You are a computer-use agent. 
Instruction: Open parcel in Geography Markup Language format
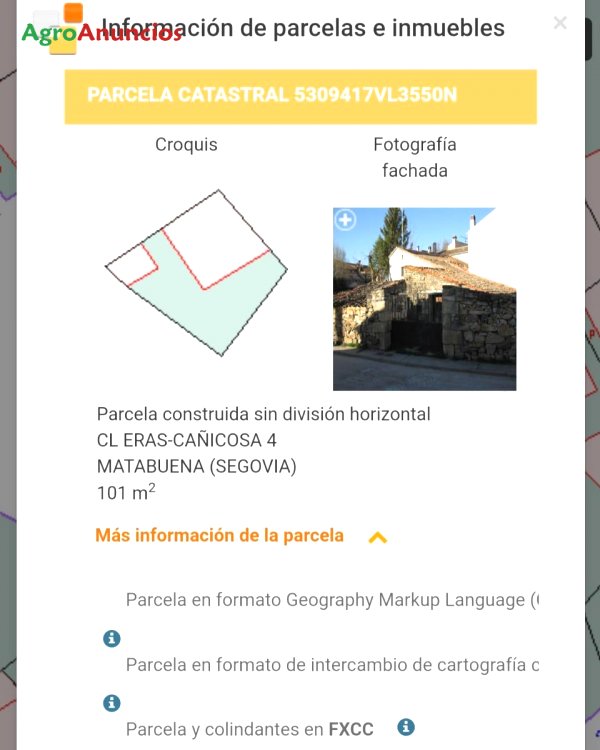(331, 600)
